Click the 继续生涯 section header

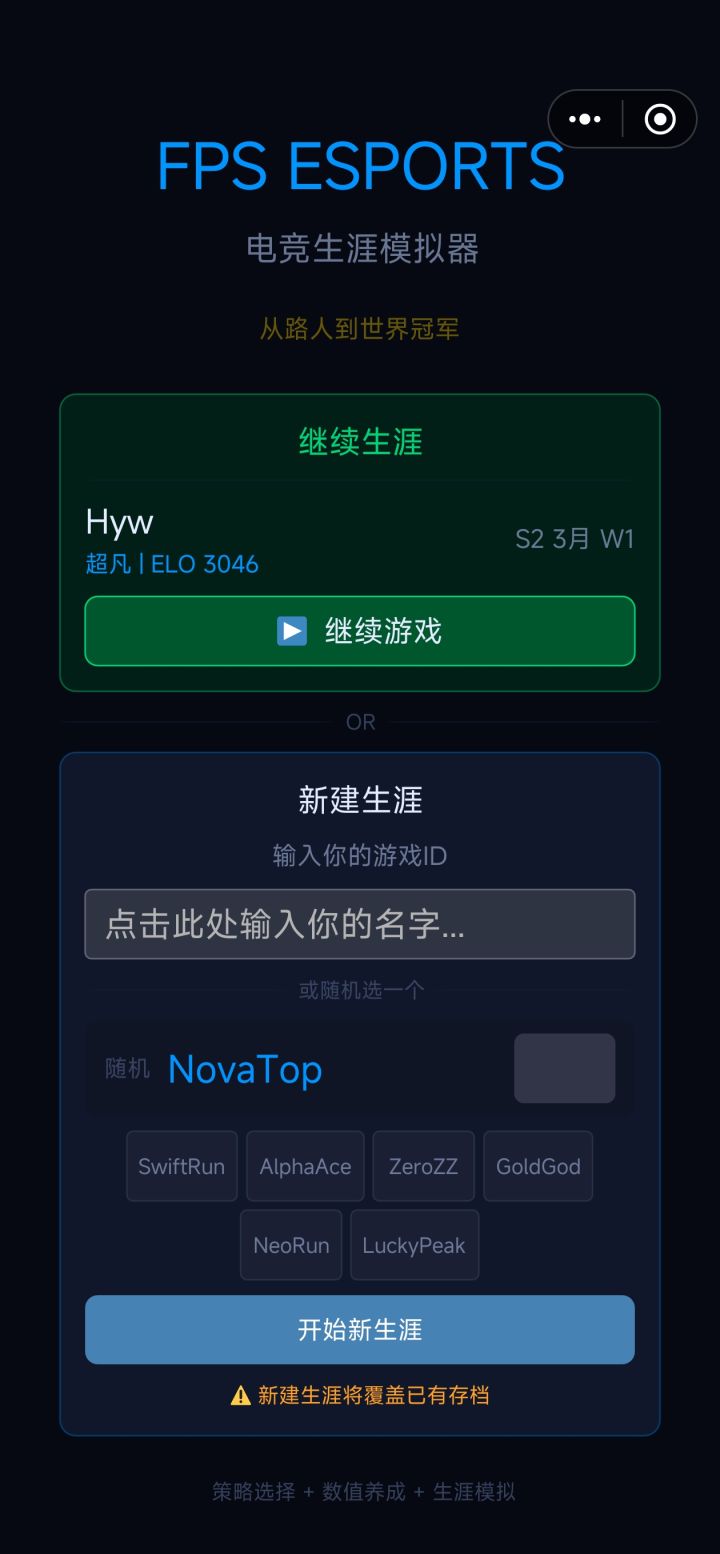coord(358,442)
